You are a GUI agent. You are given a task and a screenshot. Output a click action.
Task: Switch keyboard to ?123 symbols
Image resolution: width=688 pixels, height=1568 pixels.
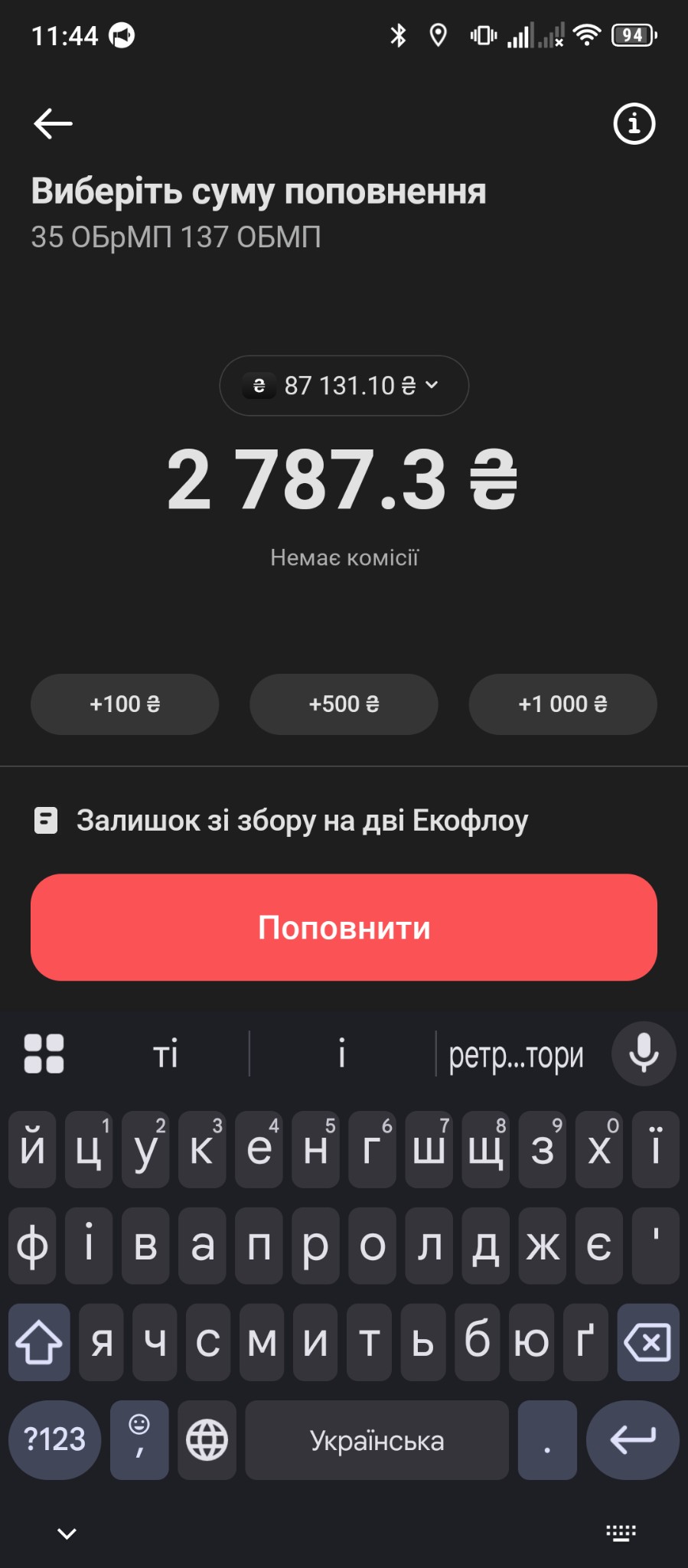pyautogui.click(x=54, y=1439)
